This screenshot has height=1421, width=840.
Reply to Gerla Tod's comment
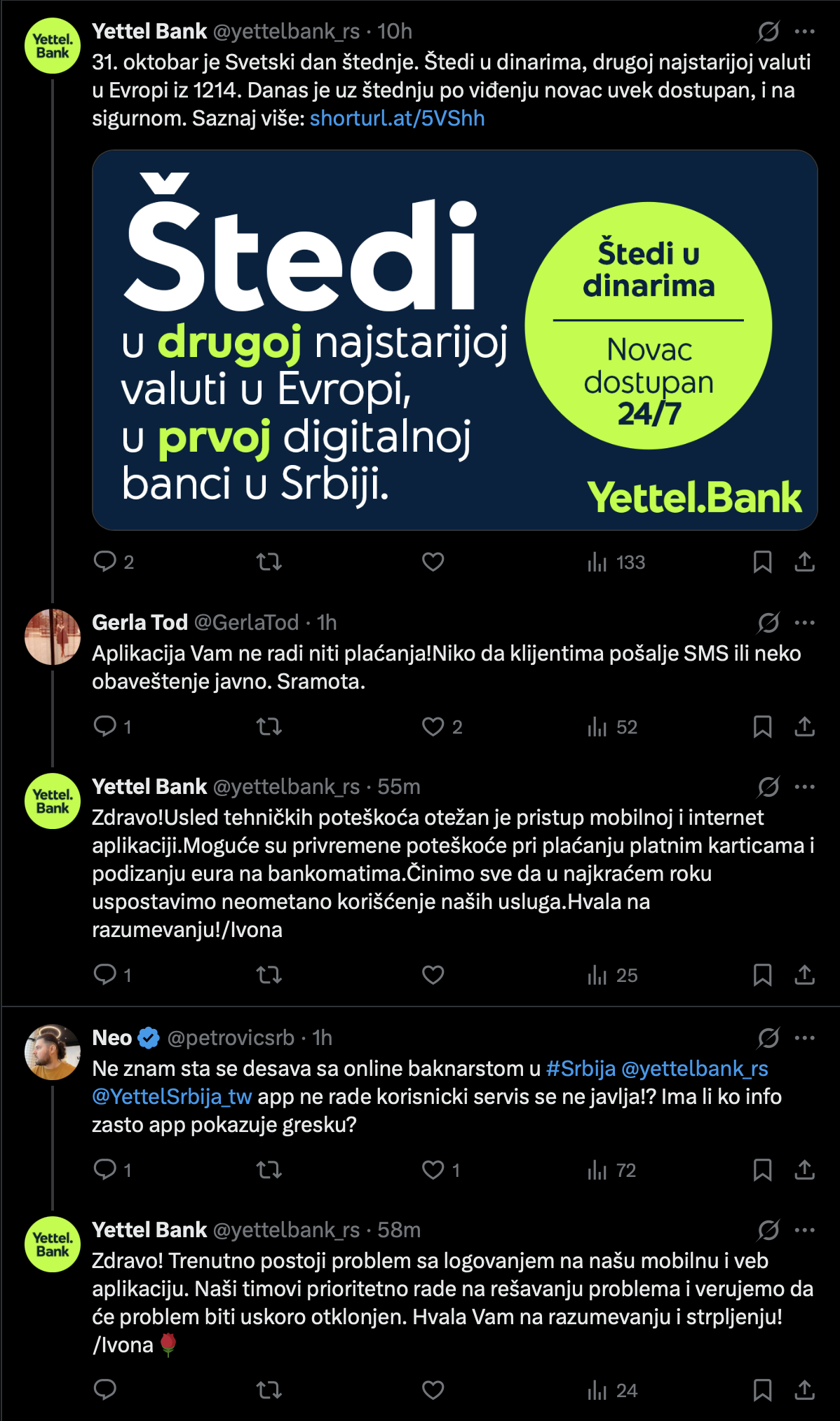(x=105, y=726)
